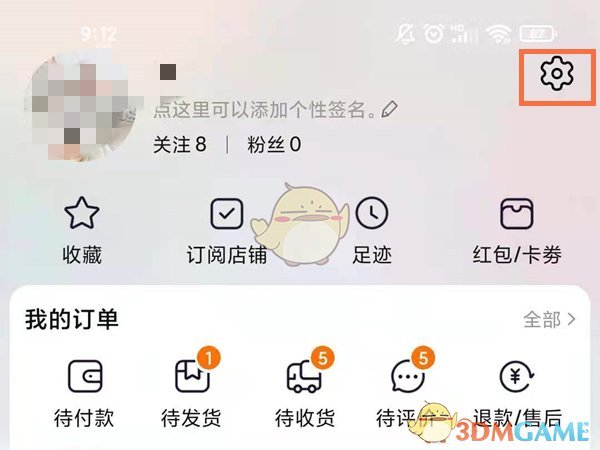Open 红包/卡券 coupons
The width and height of the screenshot is (600, 450).
coord(517,230)
